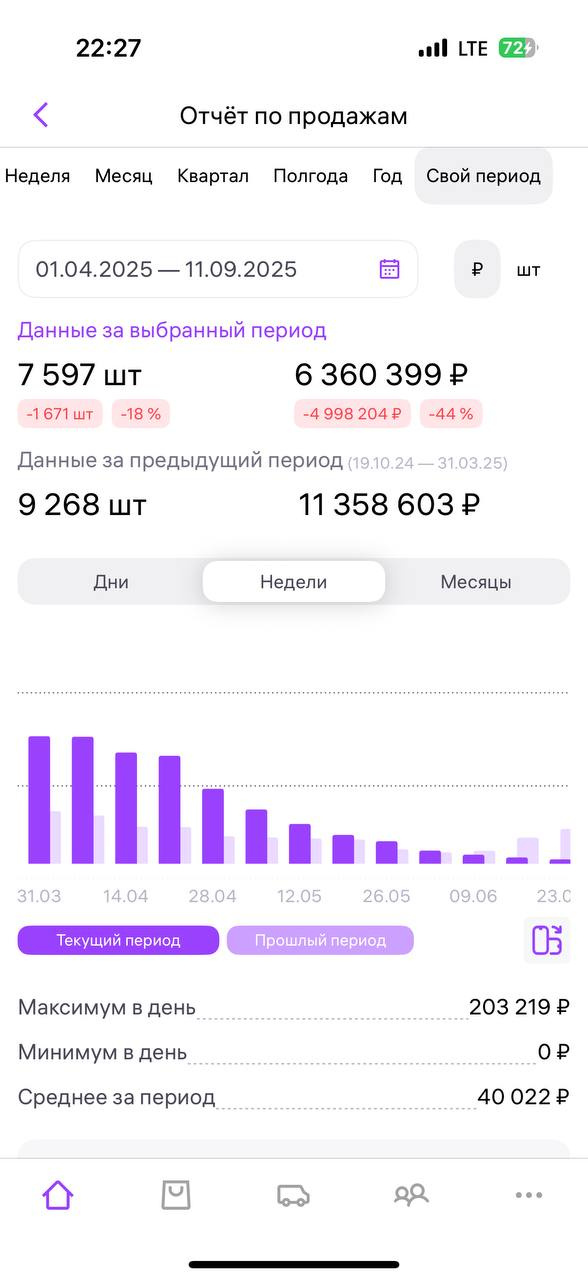Switch to the Месяц period tab
The height and width of the screenshot is (1280, 588).
coord(124,176)
